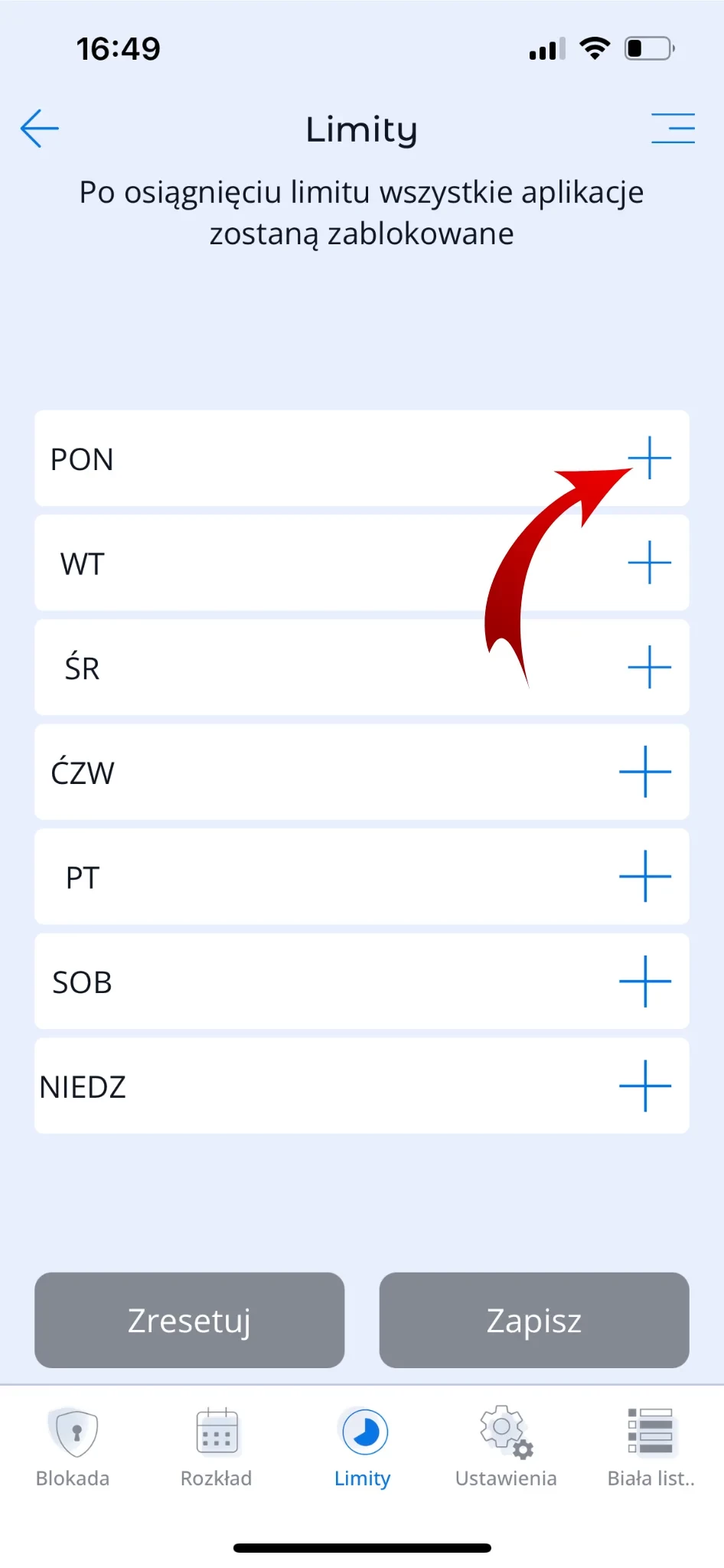Tap the Zresetuj button
The width and height of the screenshot is (724, 1568).
point(189,1320)
